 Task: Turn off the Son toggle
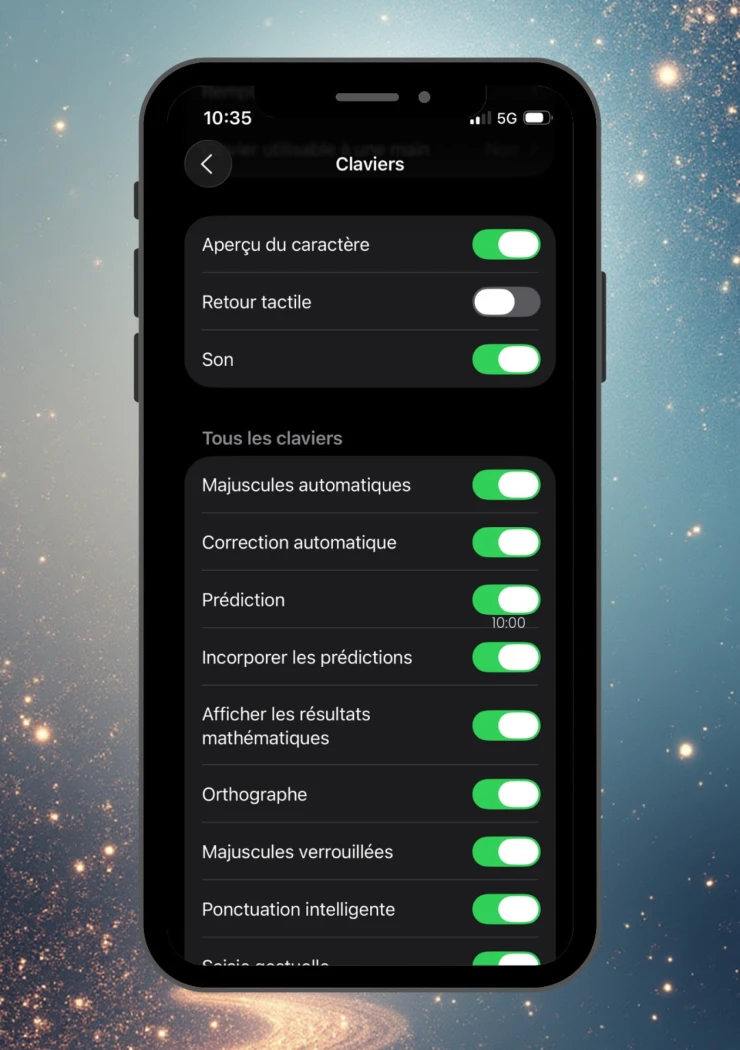pos(506,359)
